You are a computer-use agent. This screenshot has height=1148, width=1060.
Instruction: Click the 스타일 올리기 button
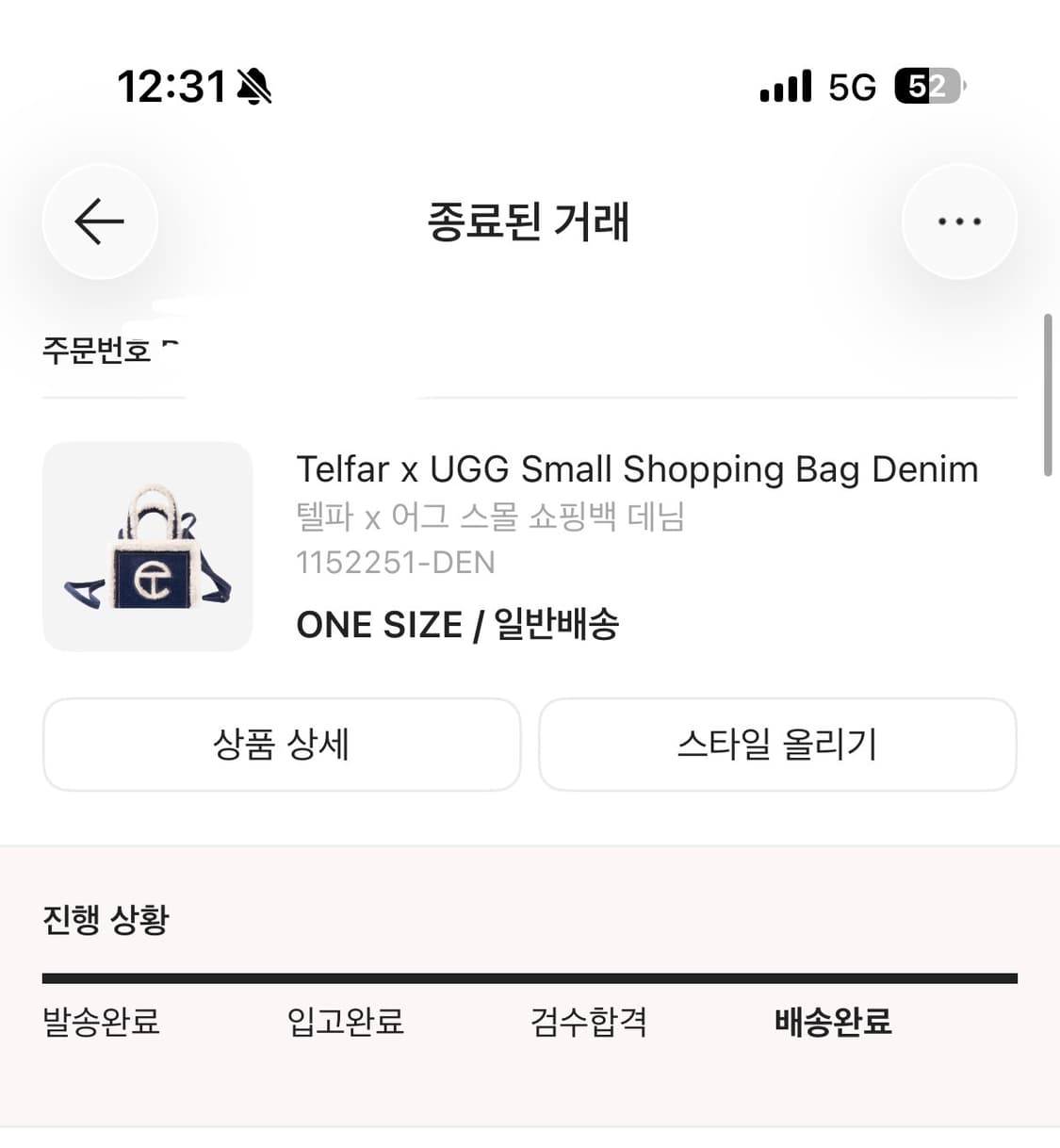[x=776, y=745]
